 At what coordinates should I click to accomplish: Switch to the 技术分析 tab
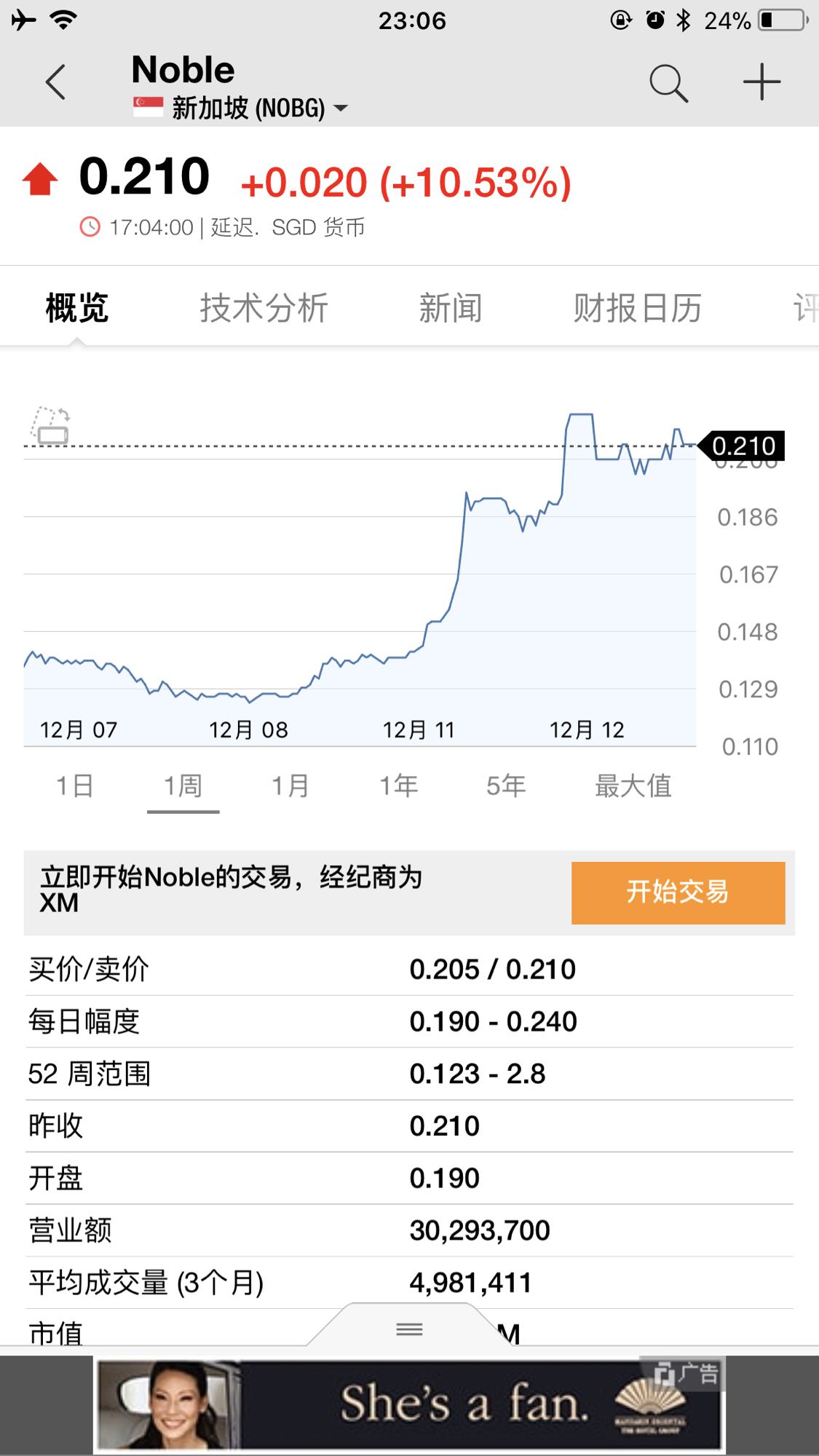tap(264, 308)
